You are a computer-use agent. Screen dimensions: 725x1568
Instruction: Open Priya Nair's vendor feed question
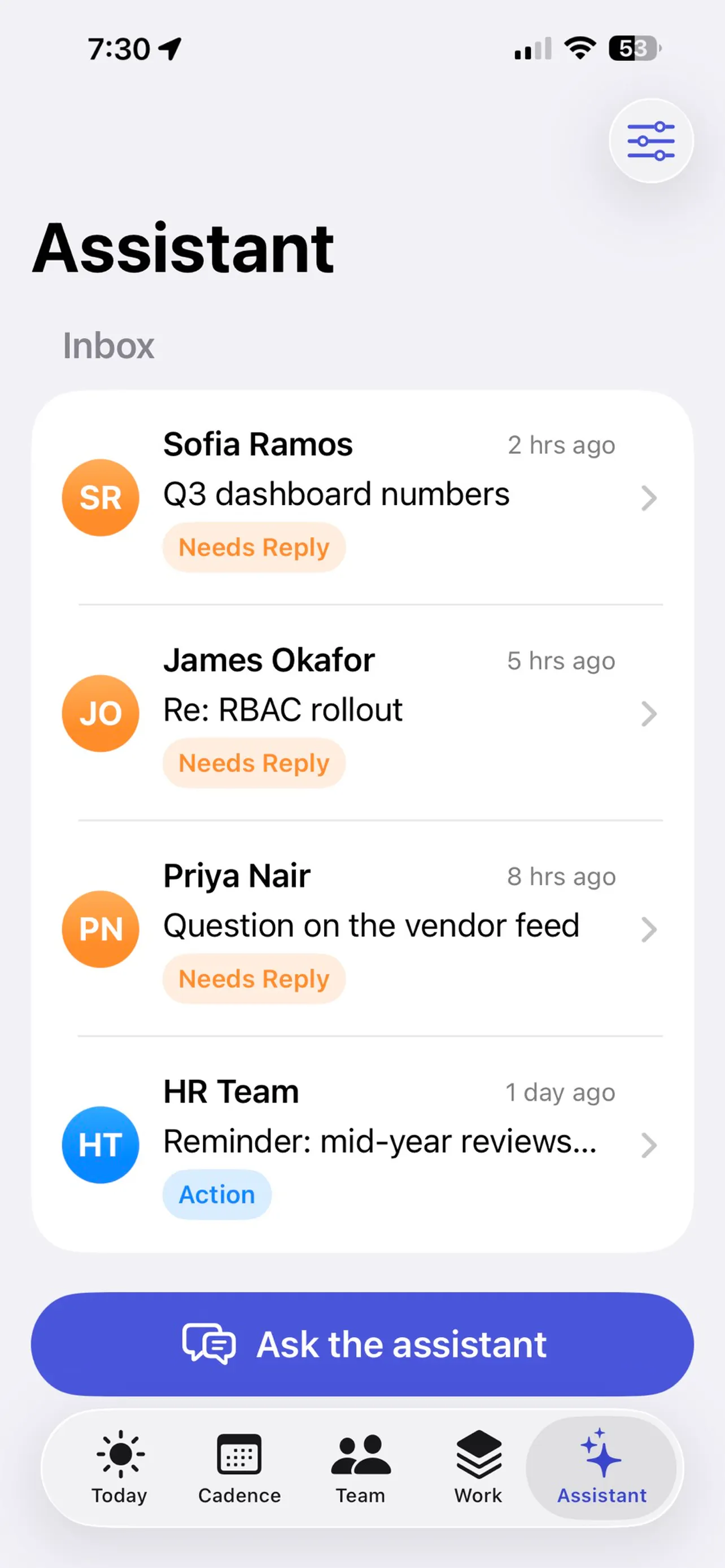click(362, 928)
